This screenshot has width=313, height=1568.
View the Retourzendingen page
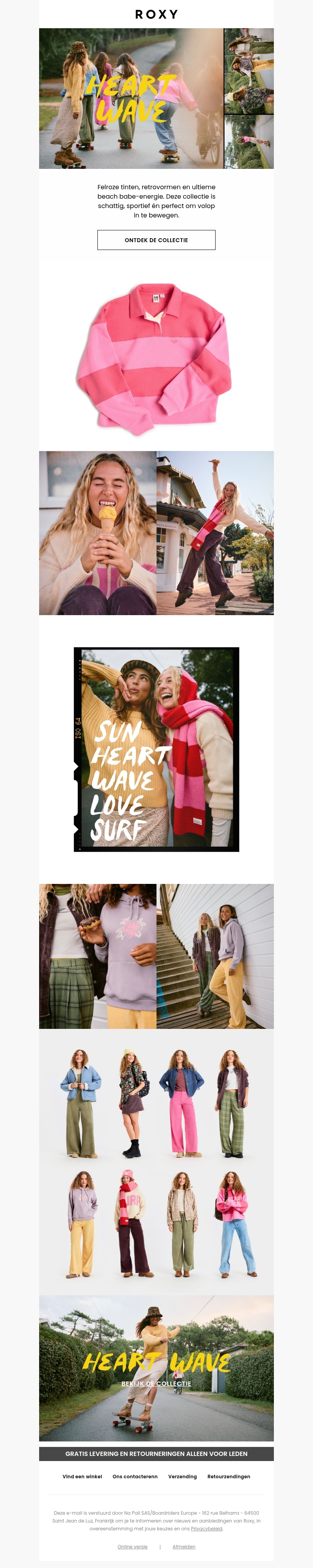(228, 1476)
